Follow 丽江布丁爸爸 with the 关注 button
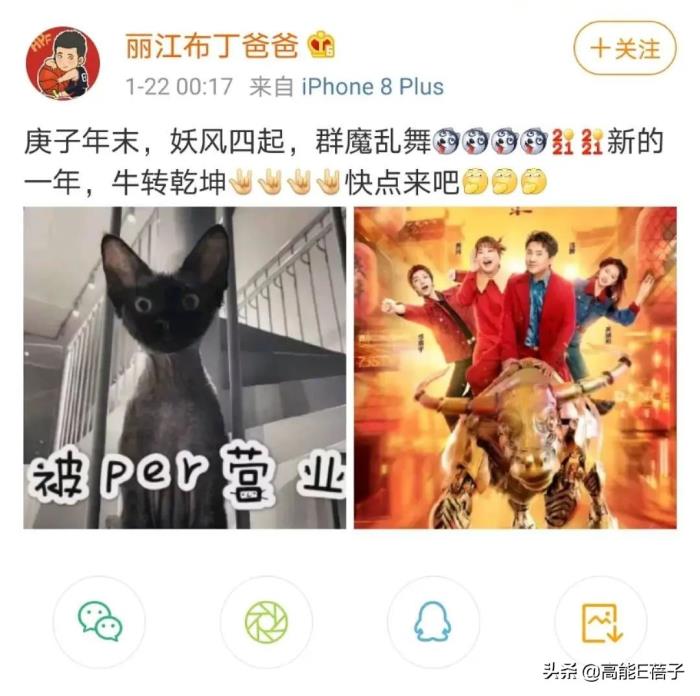The image size is (700, 696). click(x=625, y=48)
